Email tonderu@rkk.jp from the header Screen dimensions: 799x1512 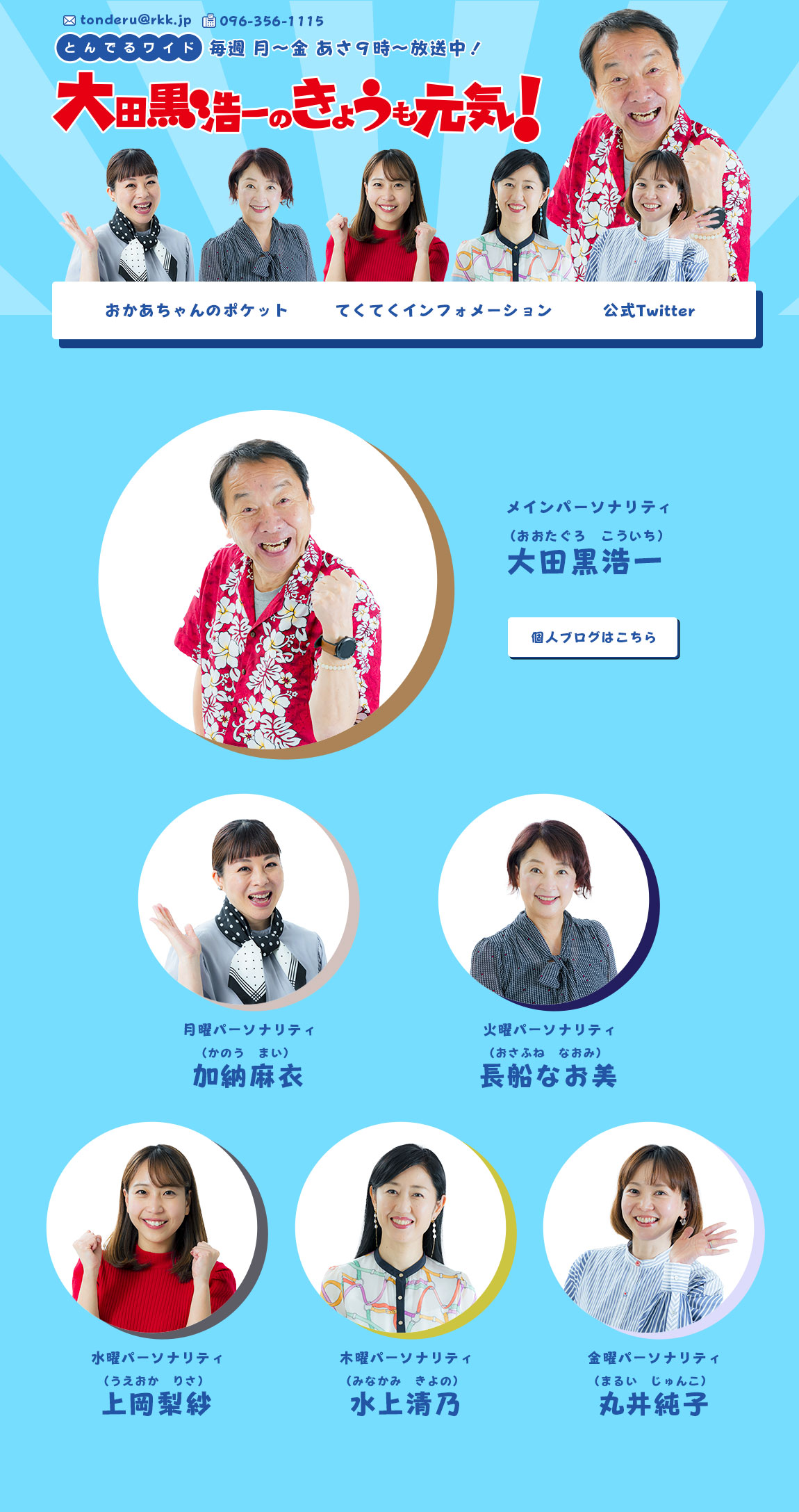[135, 20]
